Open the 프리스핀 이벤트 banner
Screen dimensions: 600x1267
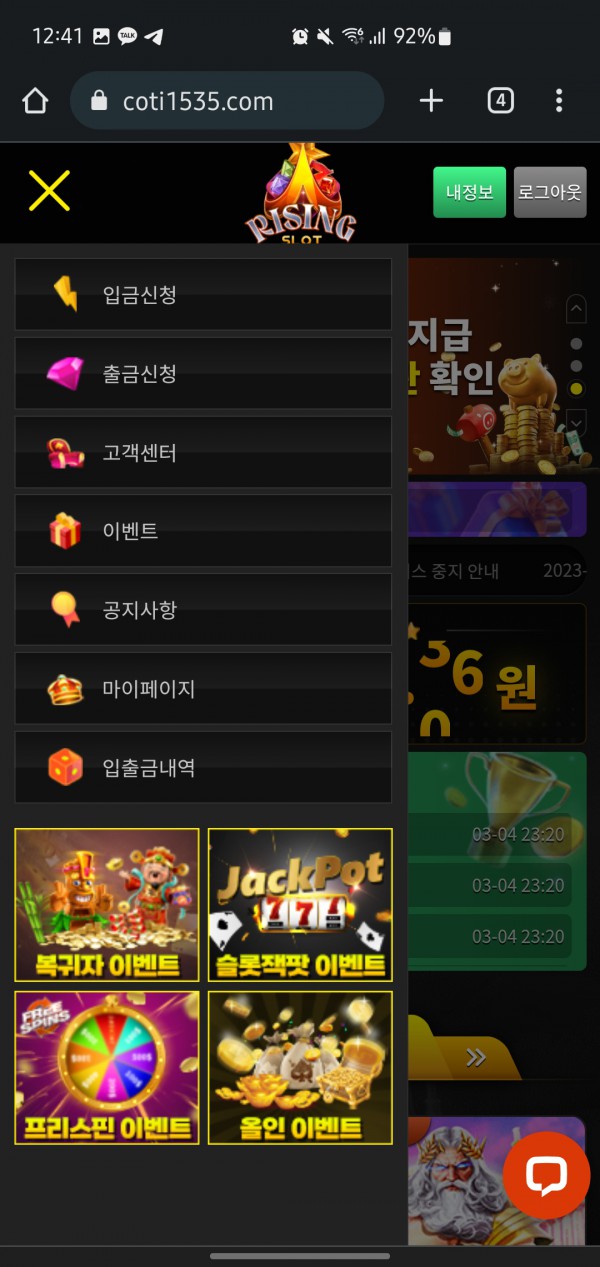107,1067
